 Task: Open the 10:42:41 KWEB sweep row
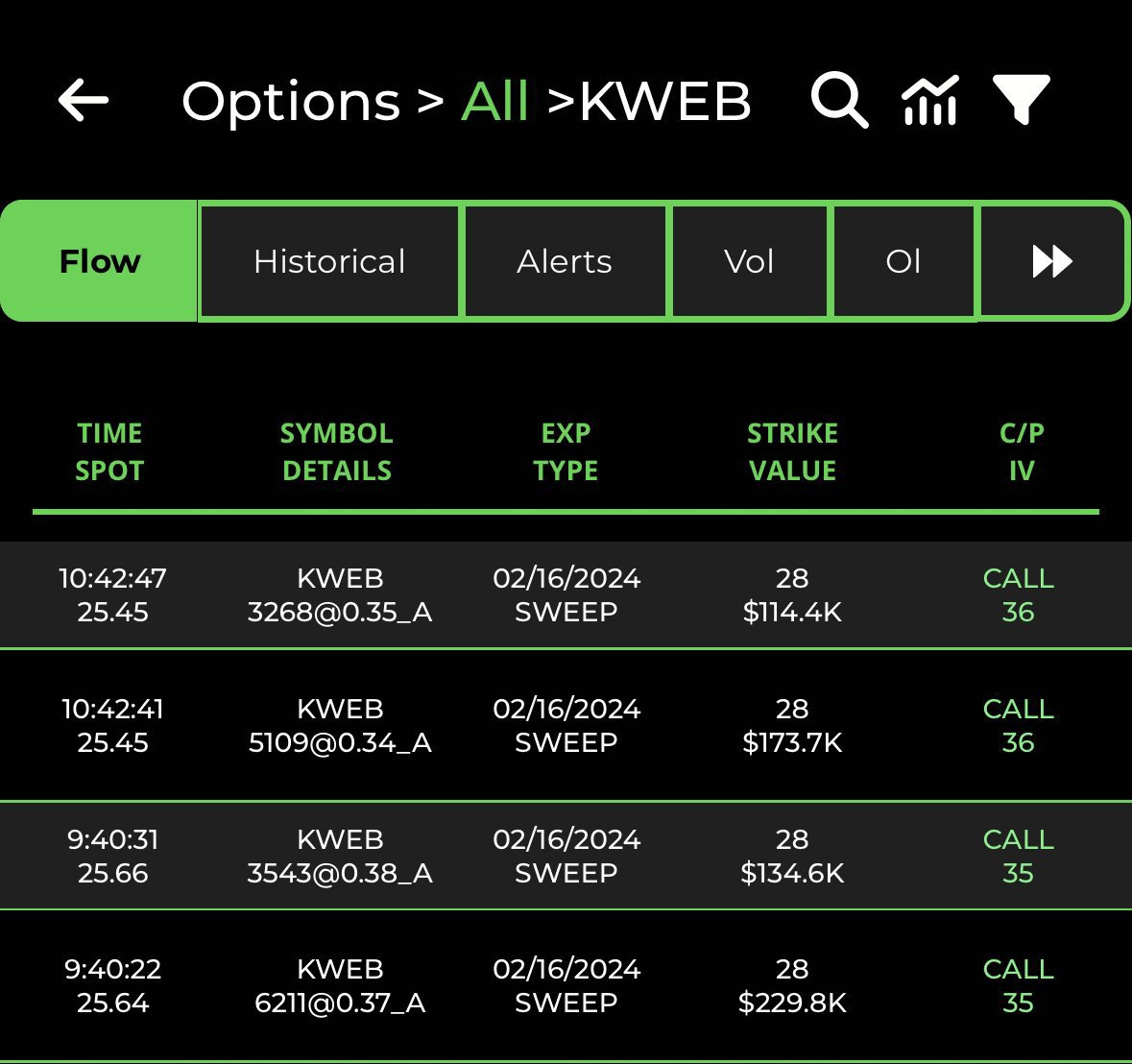pos(566,726)
